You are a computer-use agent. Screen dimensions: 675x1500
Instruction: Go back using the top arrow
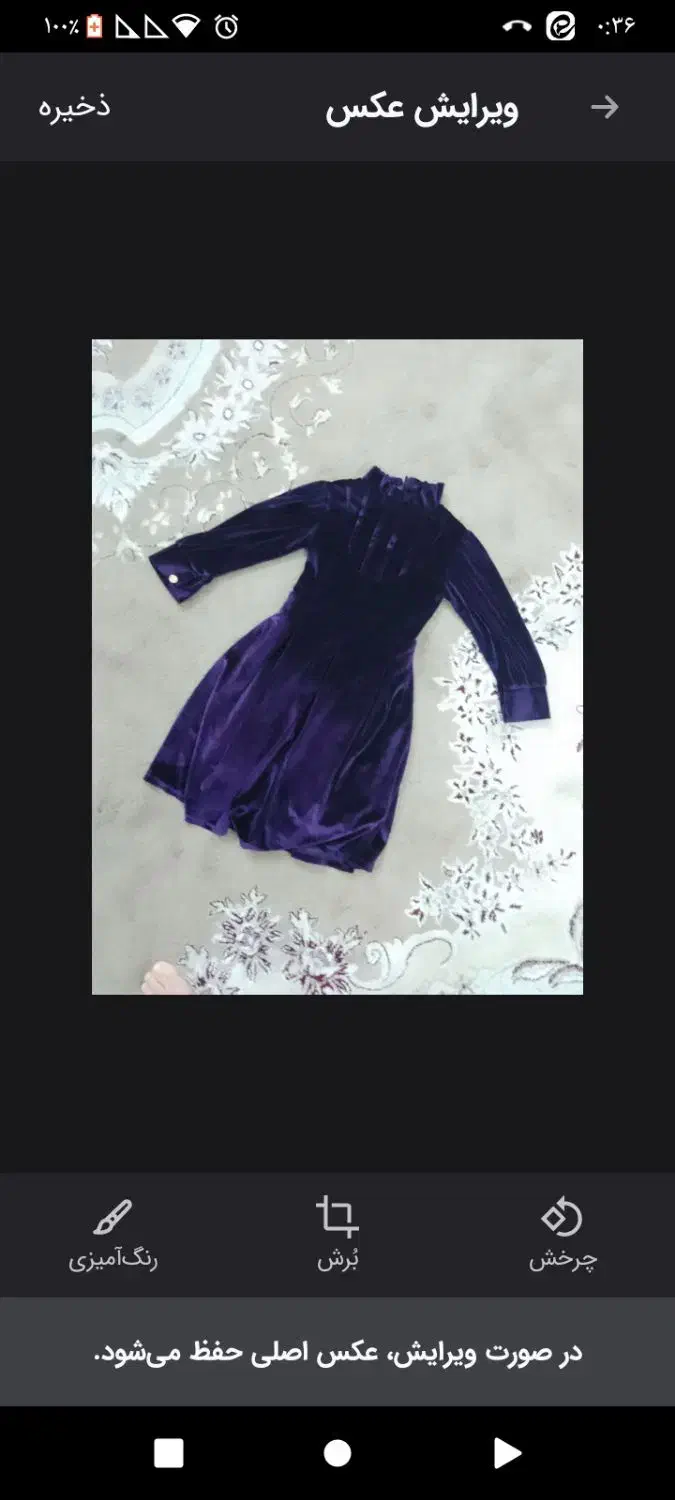pos(604,107)
